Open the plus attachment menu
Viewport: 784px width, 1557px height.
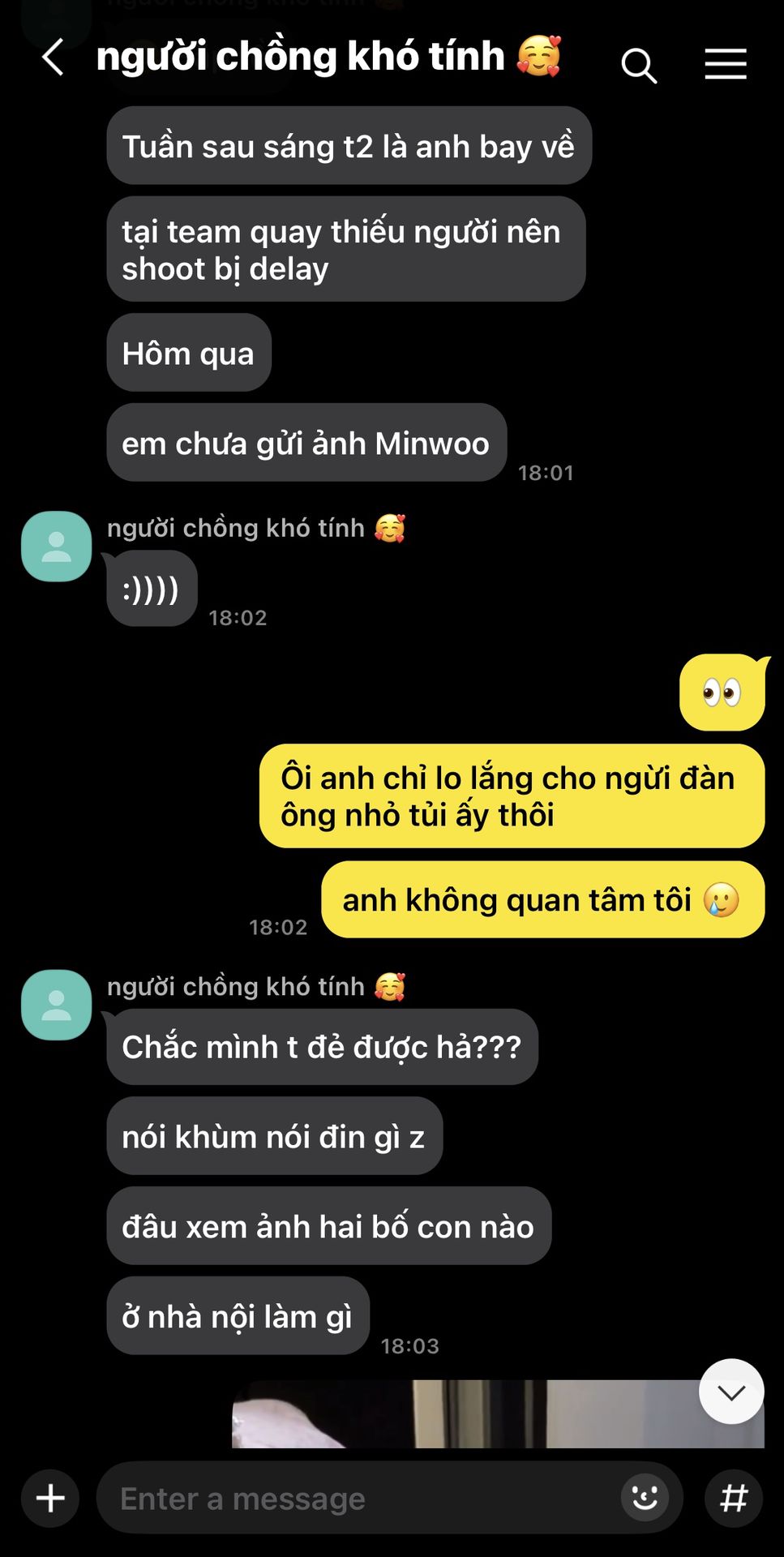tap(50, 1498)
